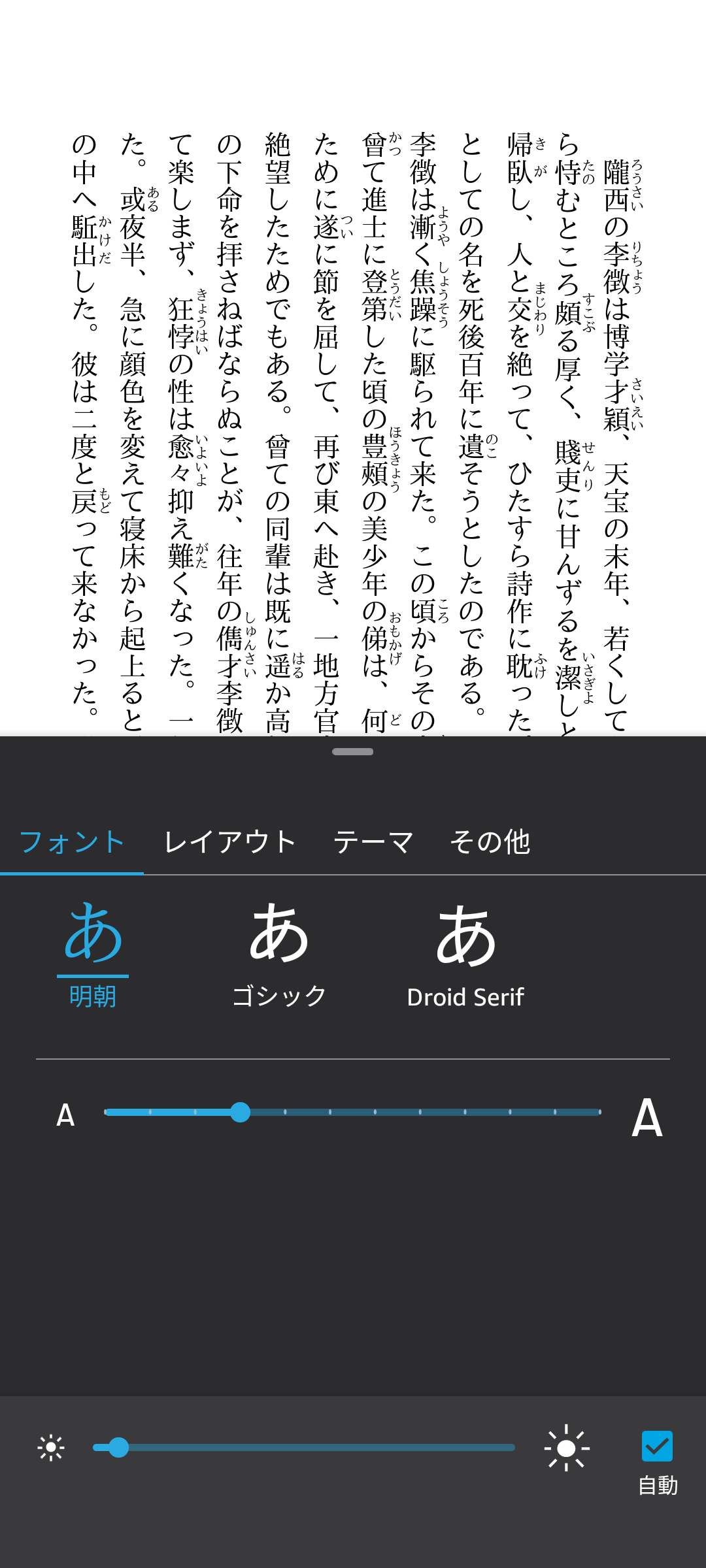Tap the book page to dismiss settings
This screenshot has height=1568, width=706.
[353, 392]
